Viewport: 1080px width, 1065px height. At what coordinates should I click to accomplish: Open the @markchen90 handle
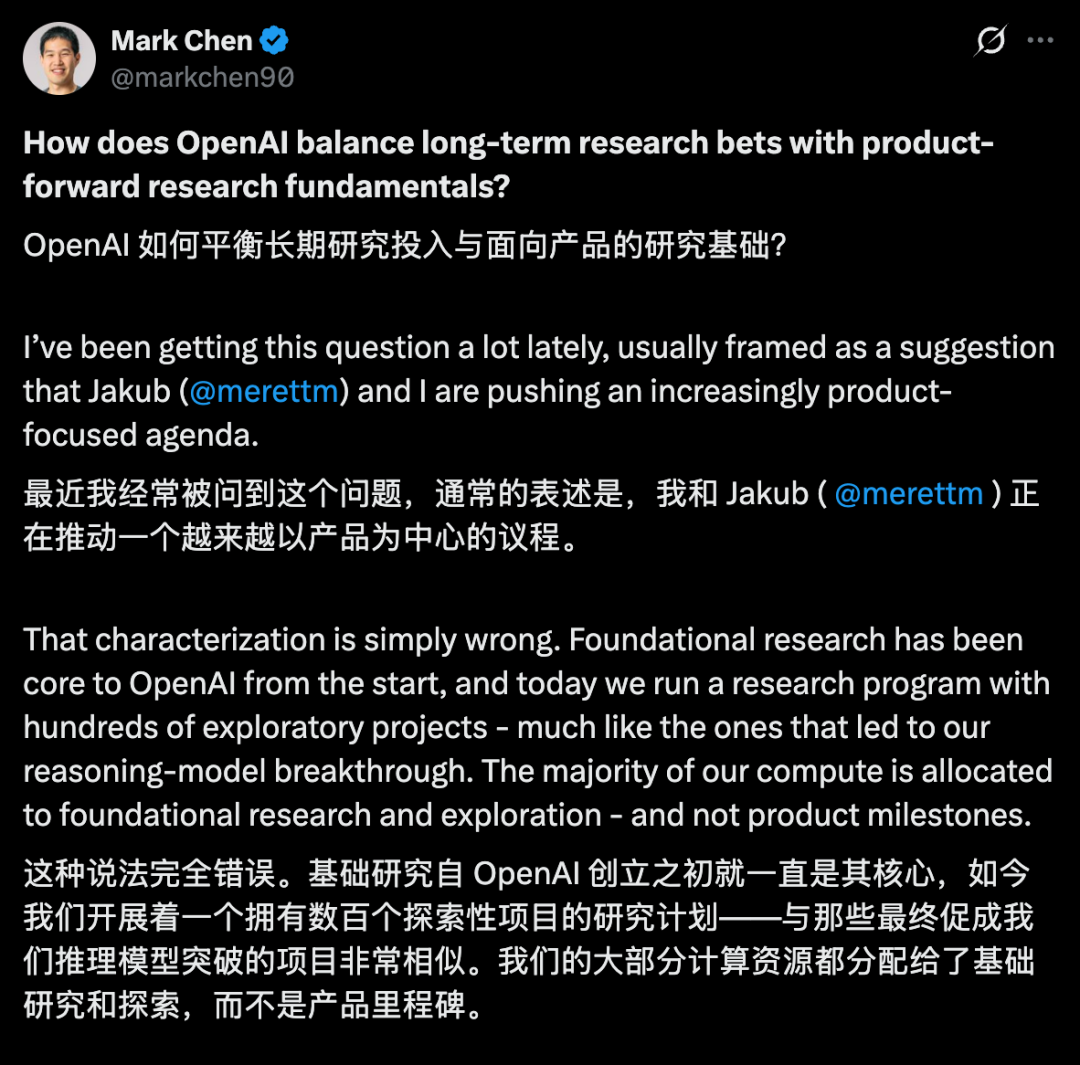(x=202, y=78)
